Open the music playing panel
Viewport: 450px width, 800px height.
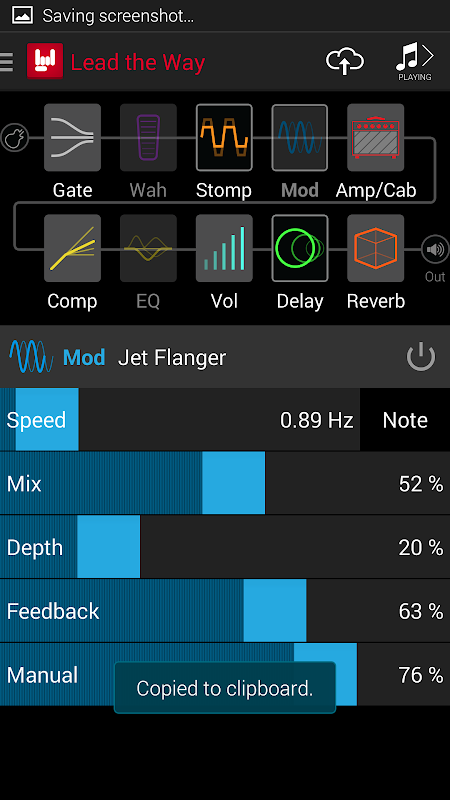(414, 62)
